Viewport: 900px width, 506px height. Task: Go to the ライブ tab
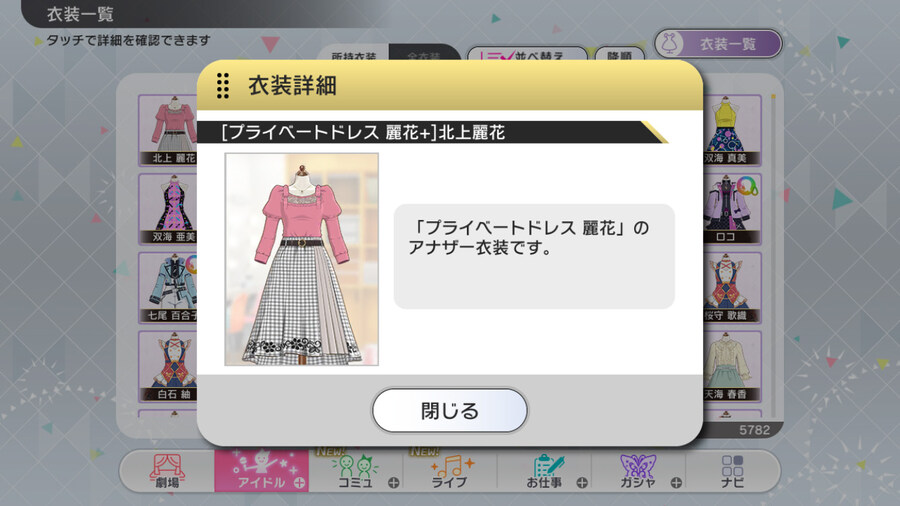click(447, 470)
